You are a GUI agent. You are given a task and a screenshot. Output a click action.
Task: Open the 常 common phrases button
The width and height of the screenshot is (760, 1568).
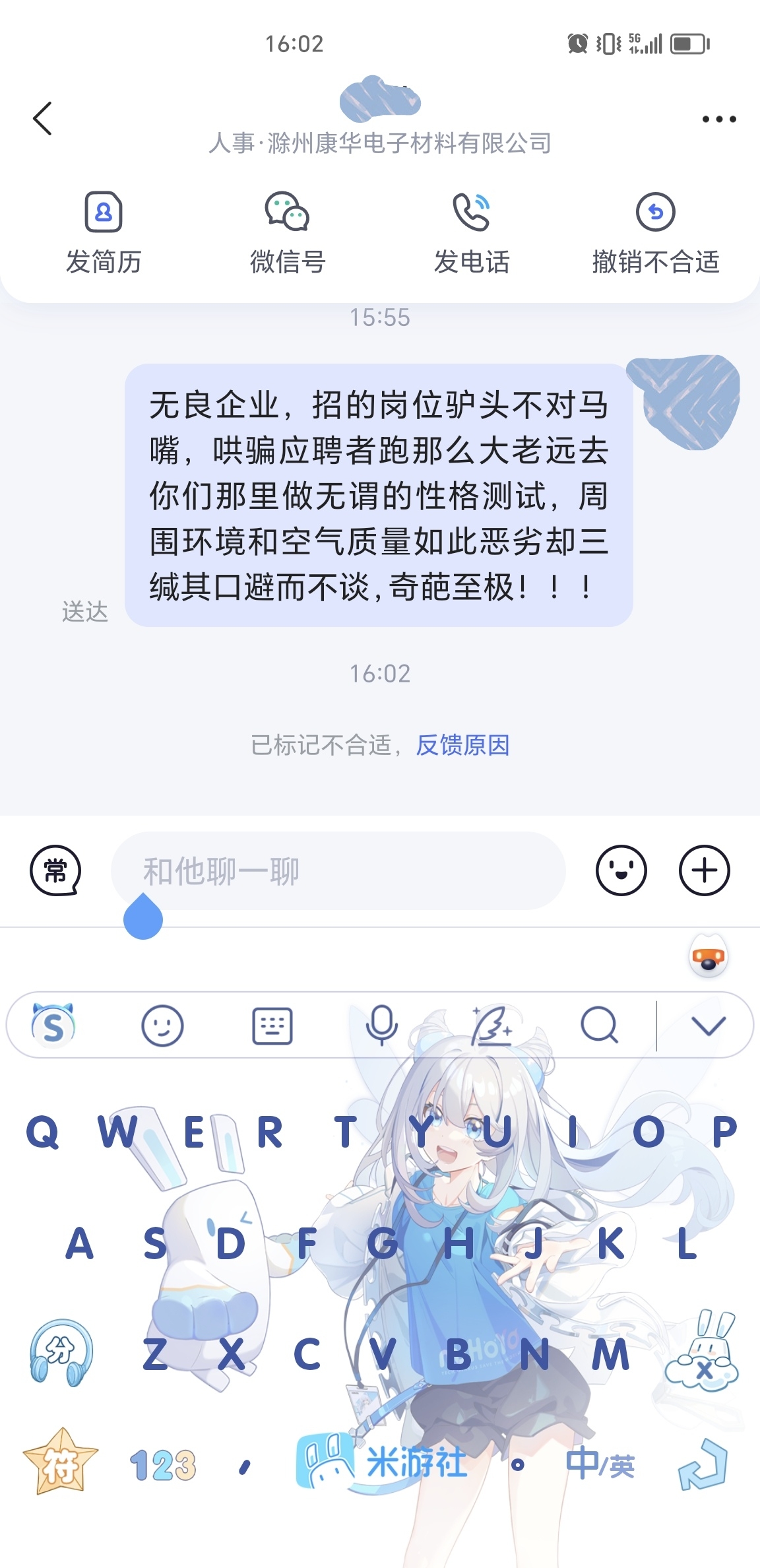pyautogui.click(x=55, y=870)
